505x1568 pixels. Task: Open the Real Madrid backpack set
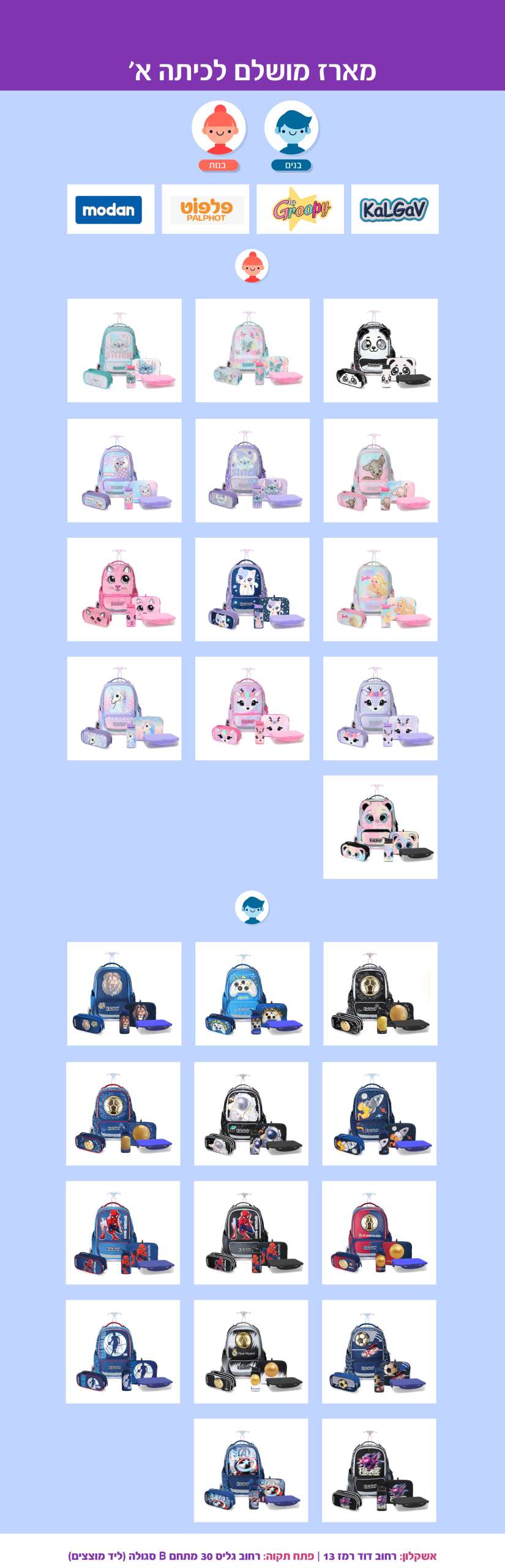point(251,1351)
